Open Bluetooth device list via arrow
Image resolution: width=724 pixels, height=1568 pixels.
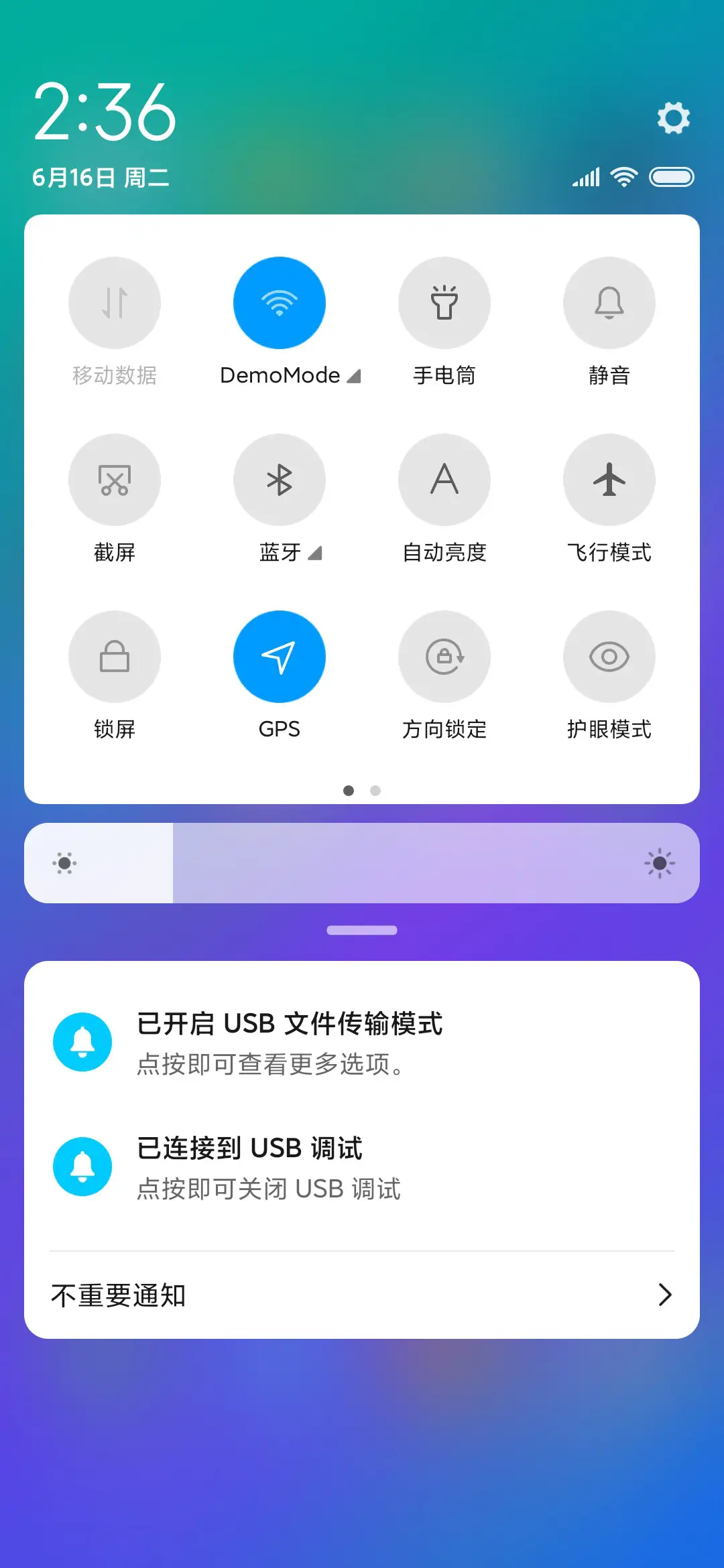312,553
